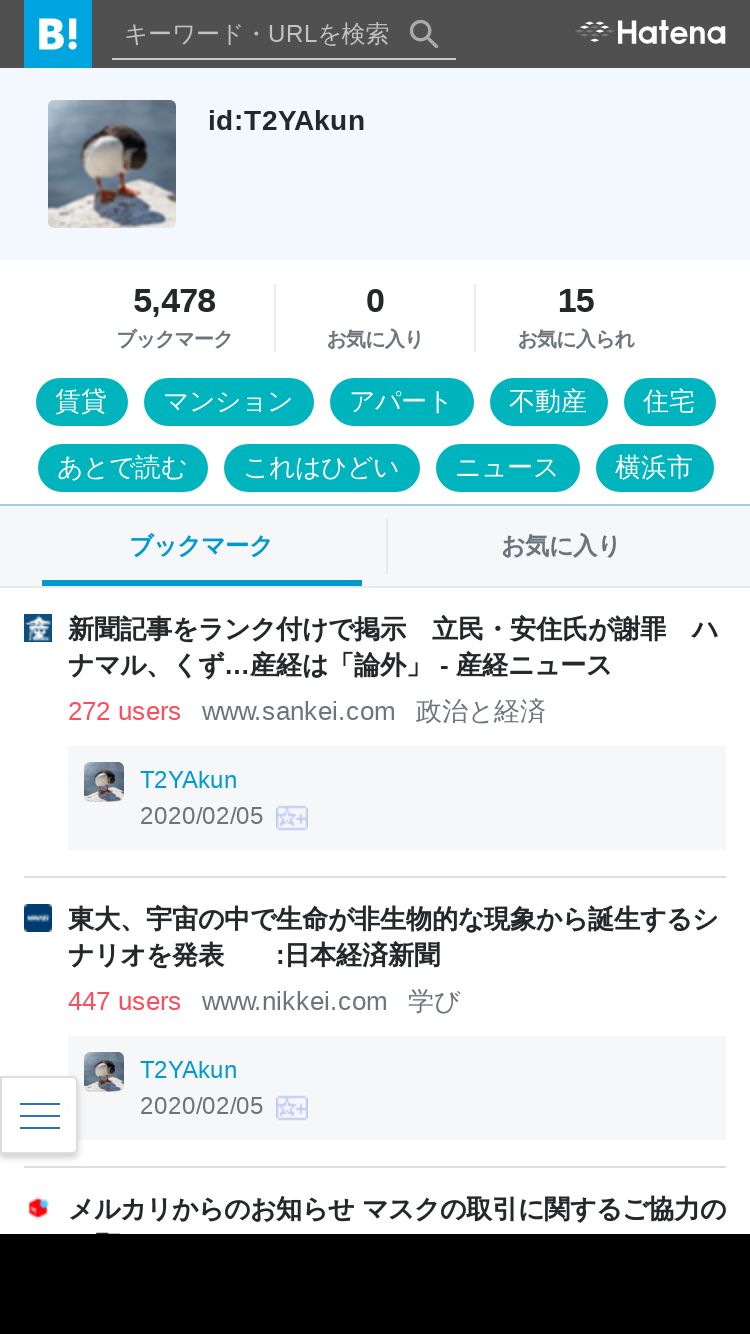Select the マンション tag chip

point(229,402)
